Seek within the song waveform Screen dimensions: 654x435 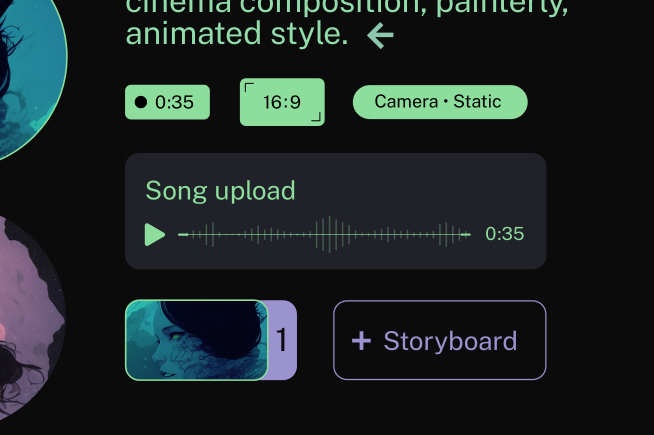pos(325,235)
